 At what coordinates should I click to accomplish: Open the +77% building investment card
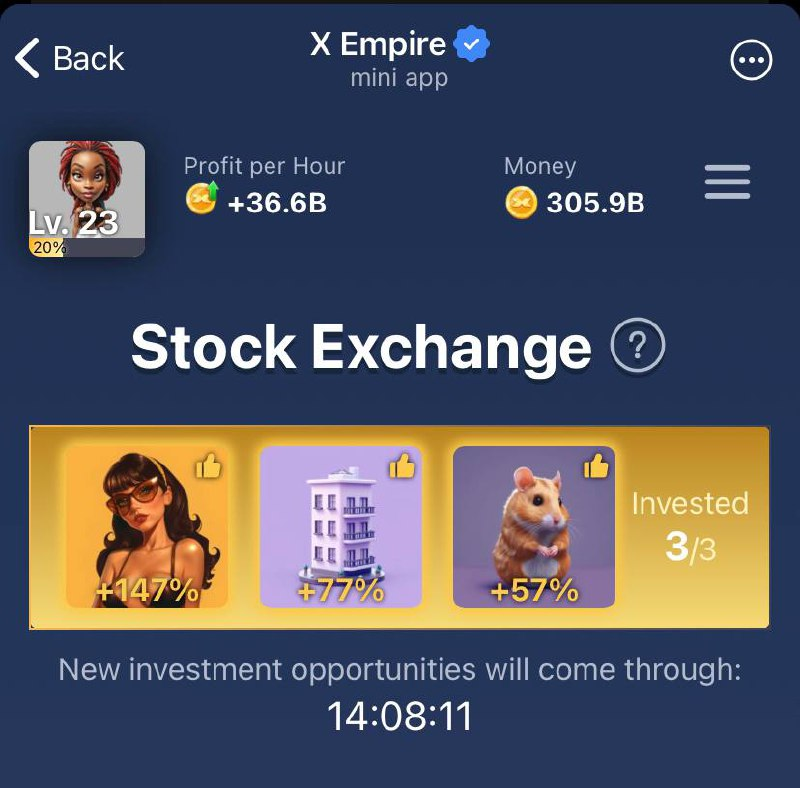pos(341,526)
